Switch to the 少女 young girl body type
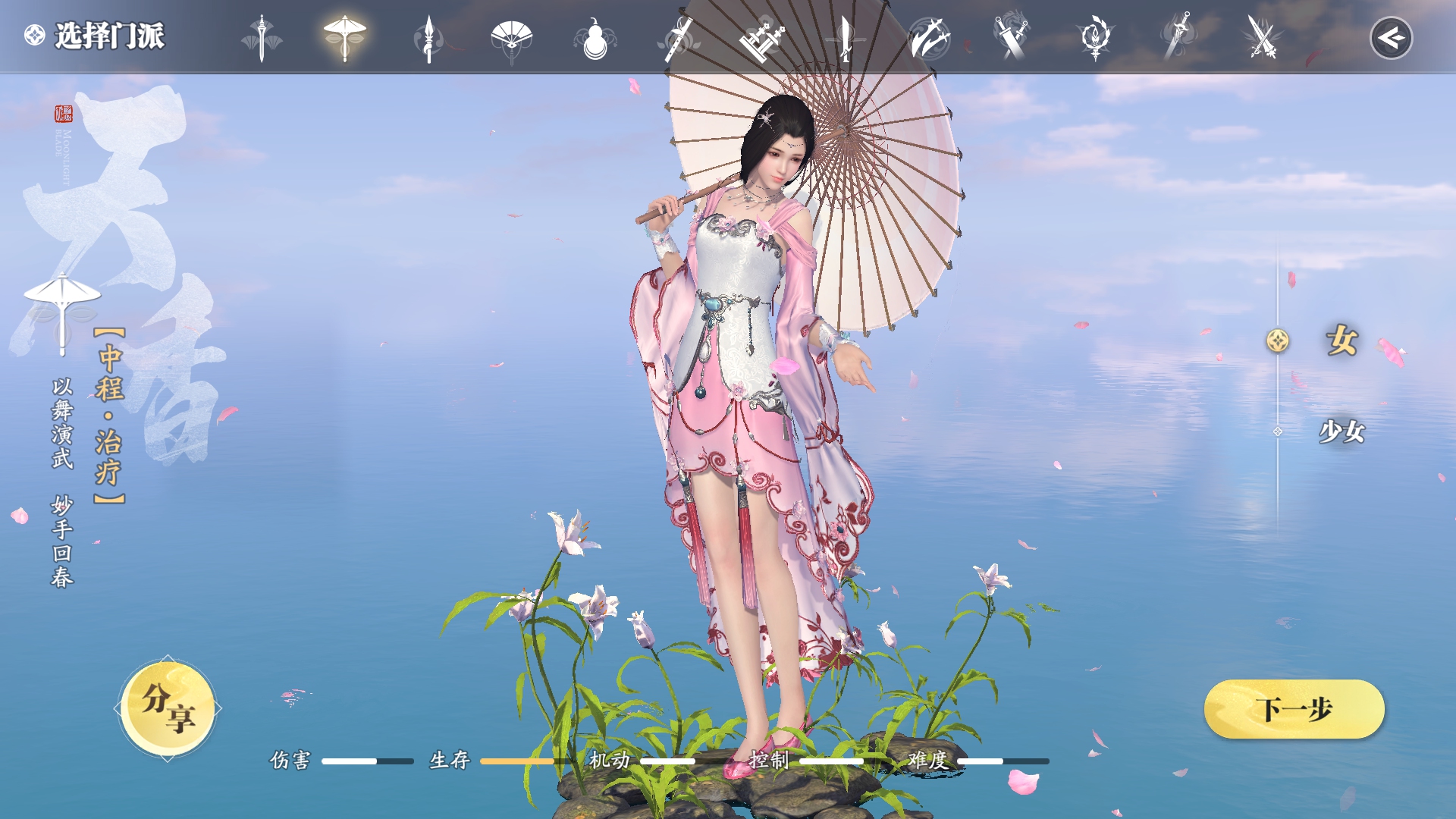 (x=1341, y=431)
